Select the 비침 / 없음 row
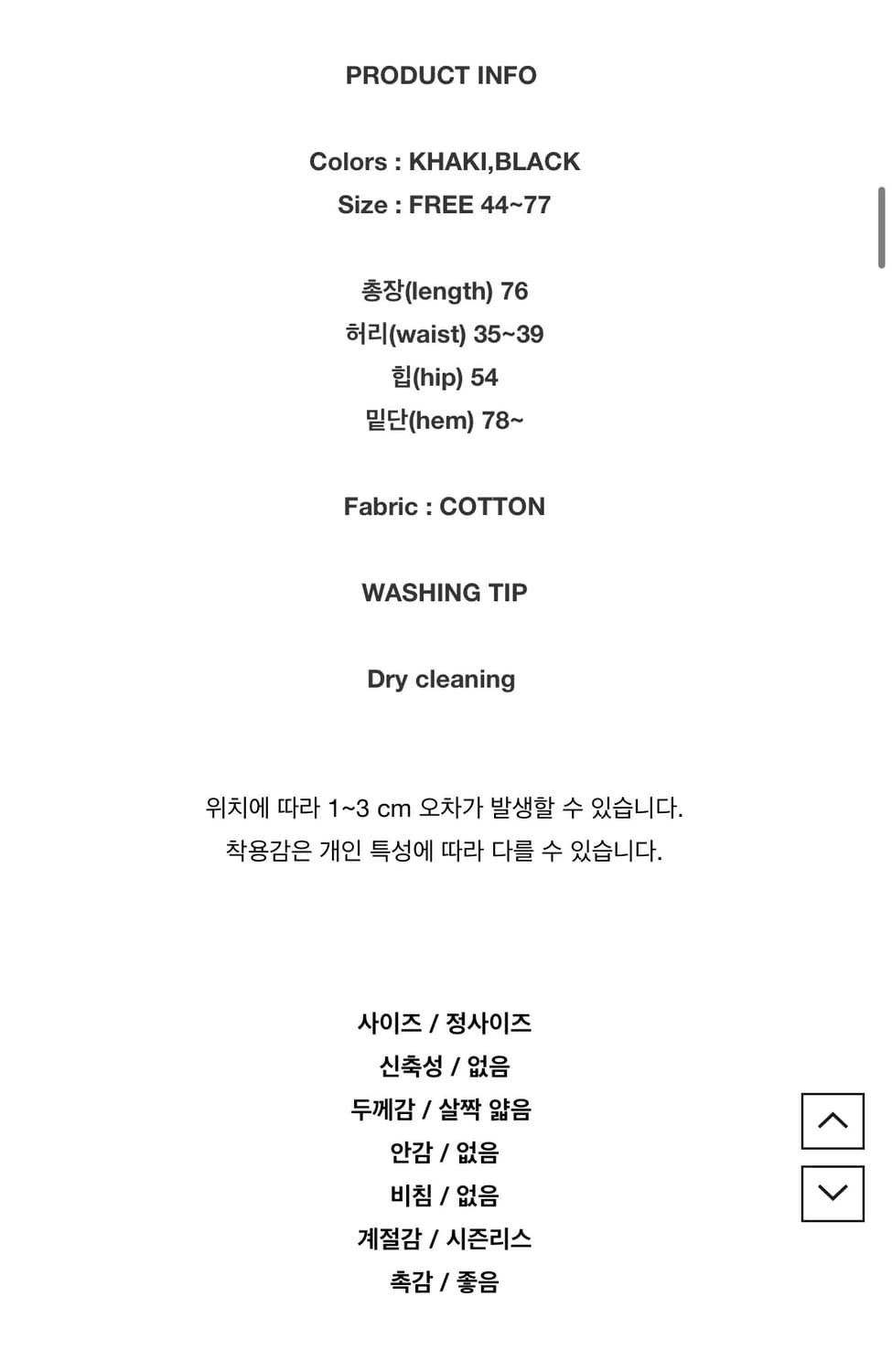This screenshot has width=892, height=1372. (x=443, y=1195)
